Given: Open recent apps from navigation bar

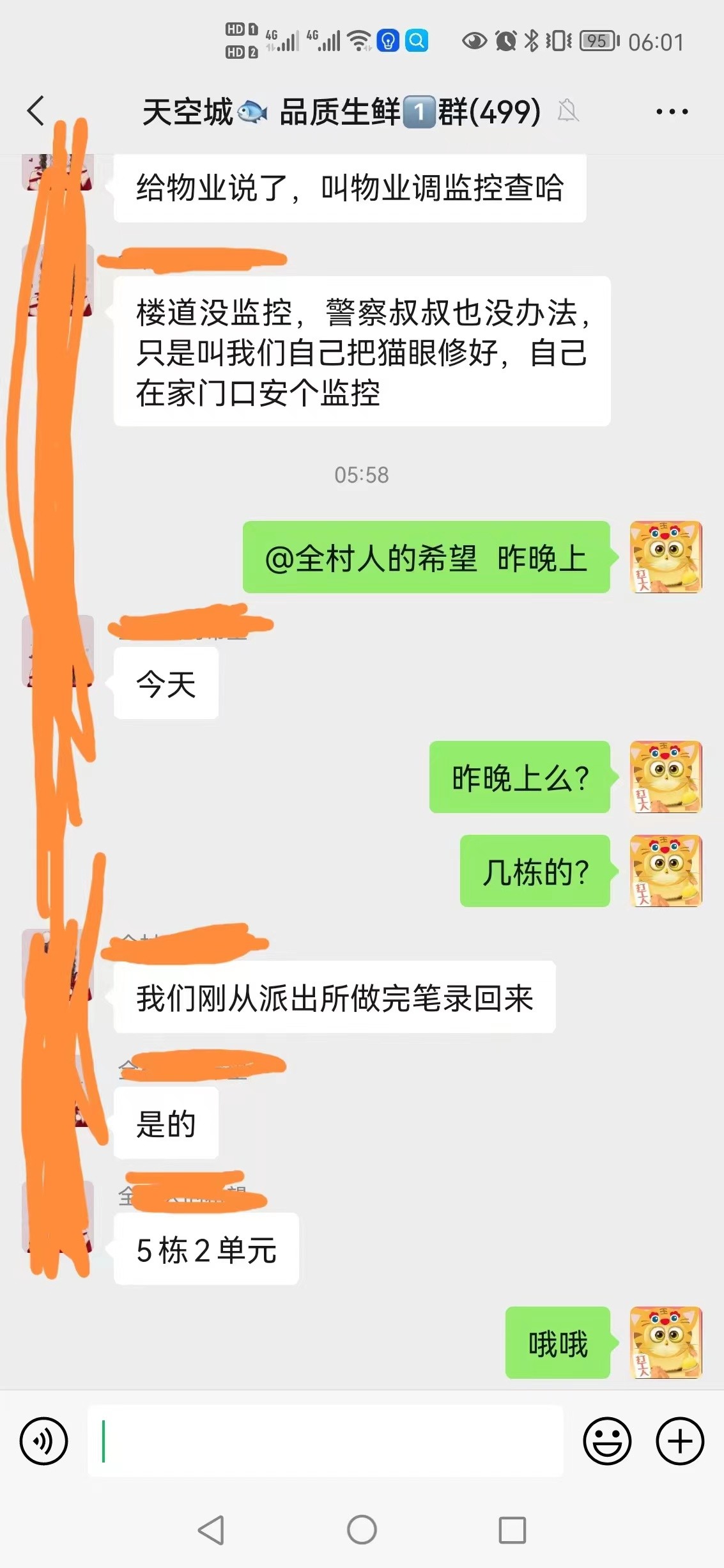Looking at the screenshot, I should [x=512, y=1530].
